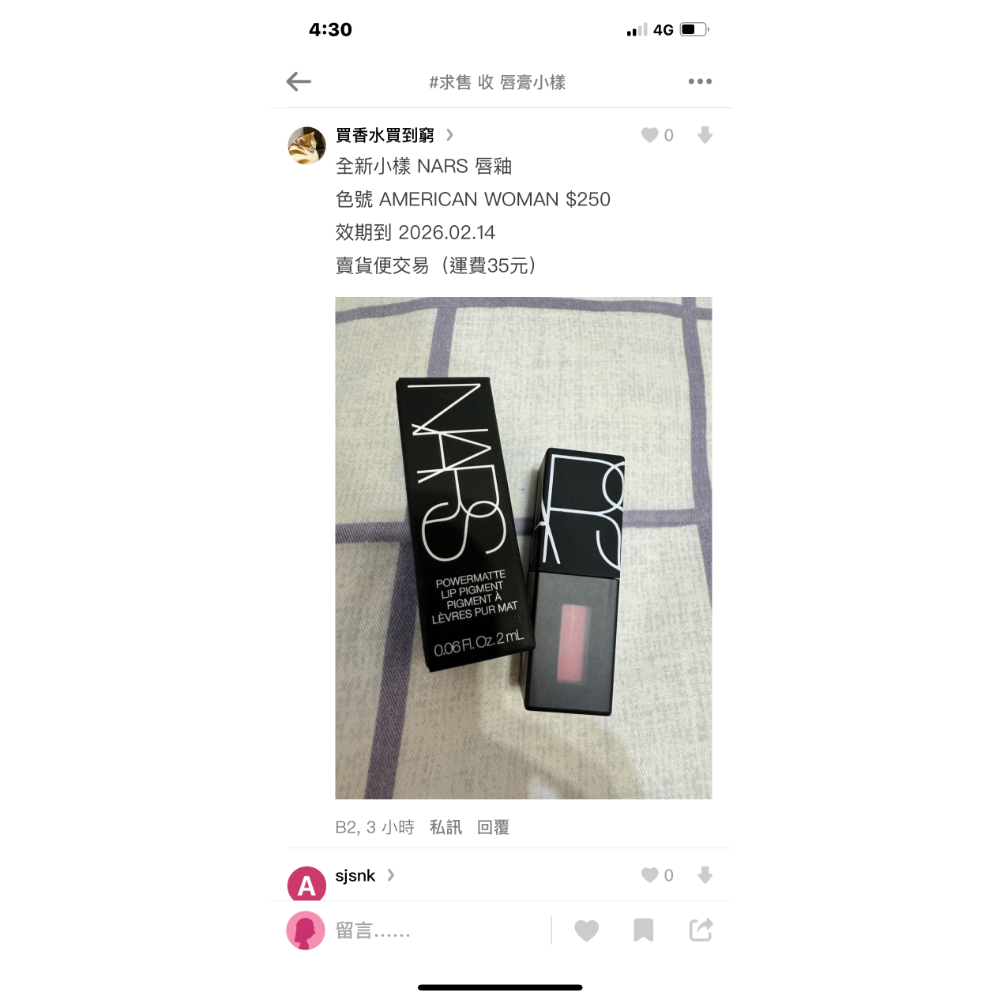Share this post
Viewport: 1000px width, 1000px height.
(x=701, y=931)
